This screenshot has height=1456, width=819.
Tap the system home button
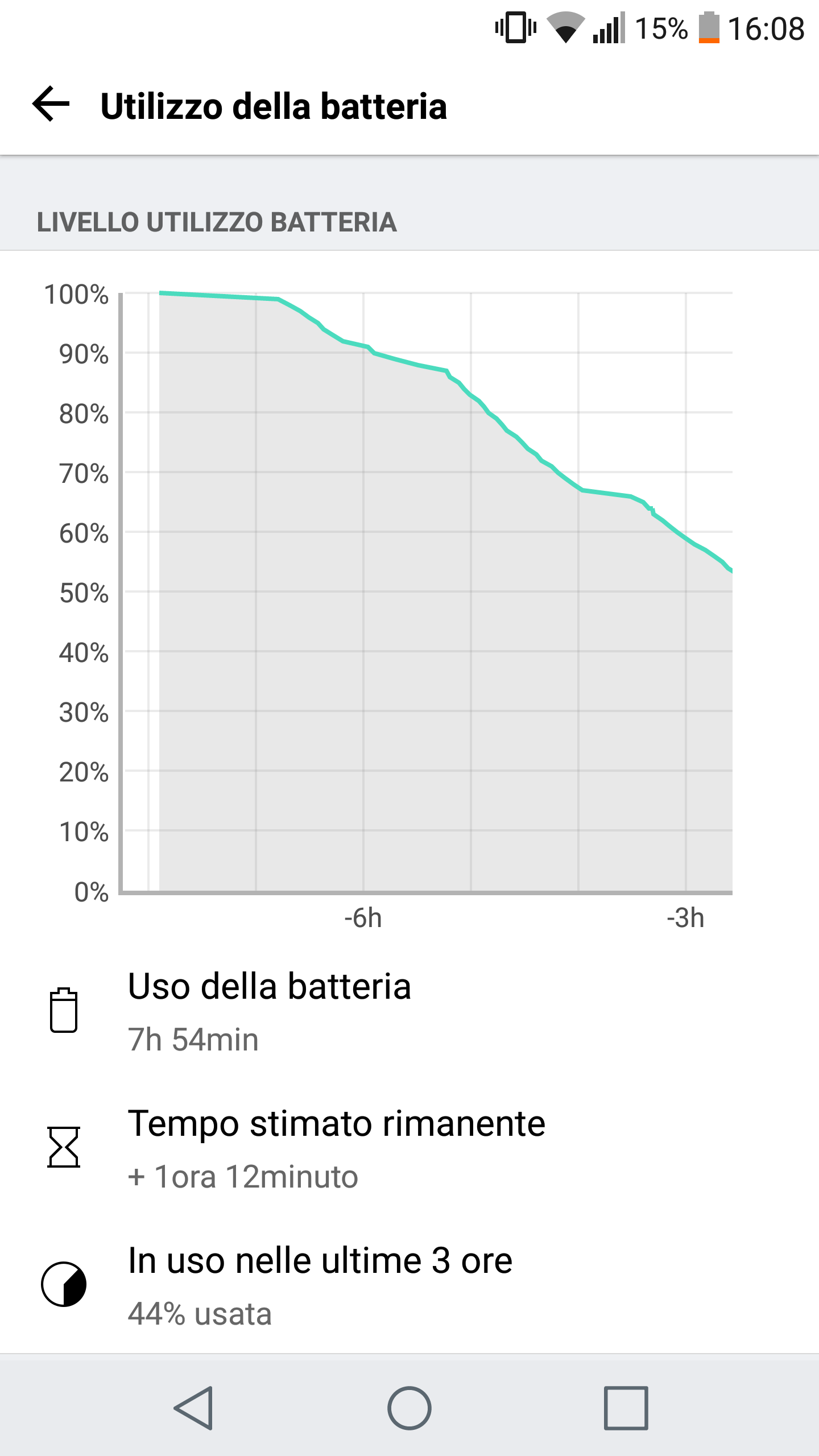coord(409,1408)
